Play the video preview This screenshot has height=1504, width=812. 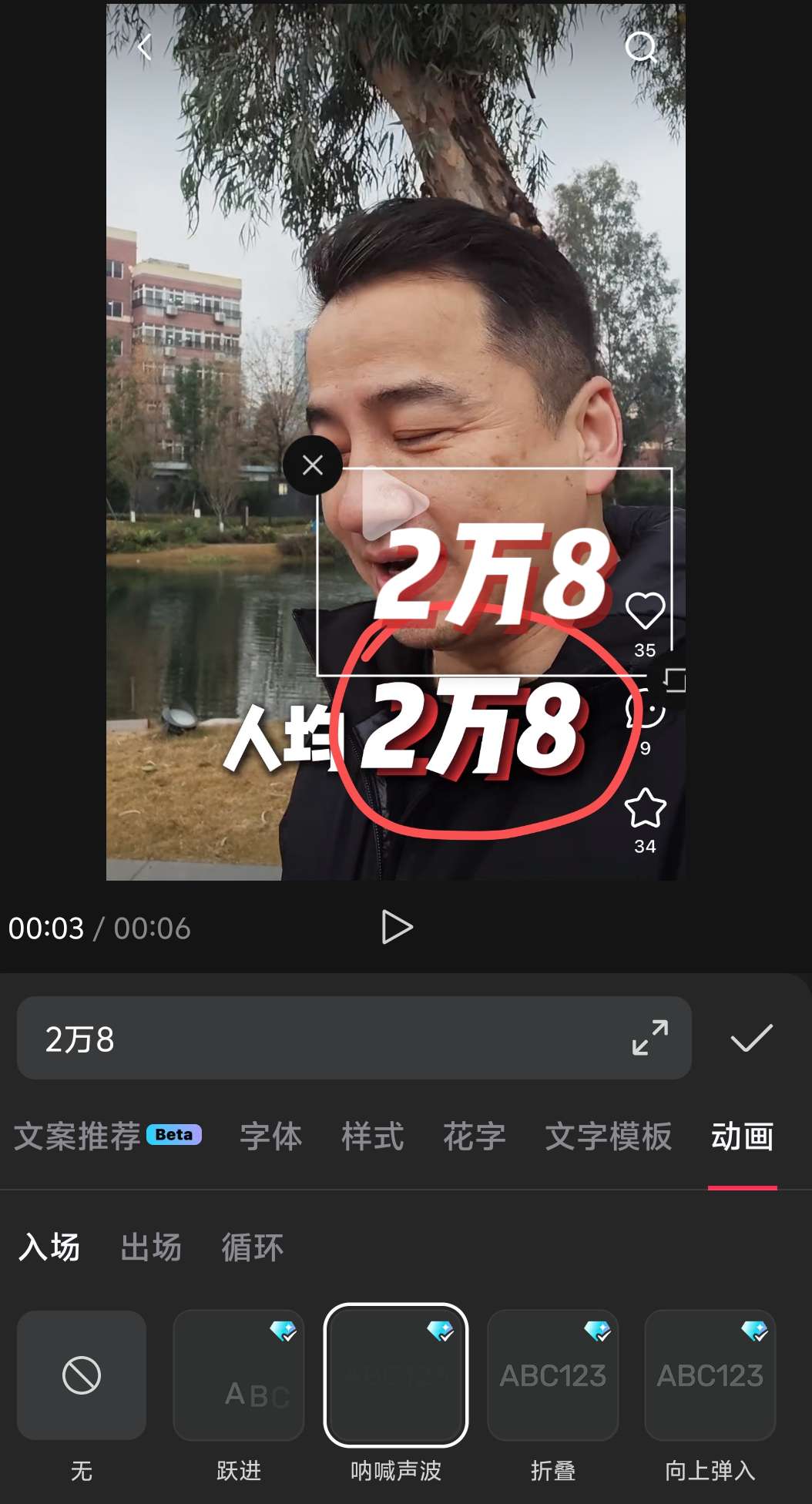pos(397,927)
